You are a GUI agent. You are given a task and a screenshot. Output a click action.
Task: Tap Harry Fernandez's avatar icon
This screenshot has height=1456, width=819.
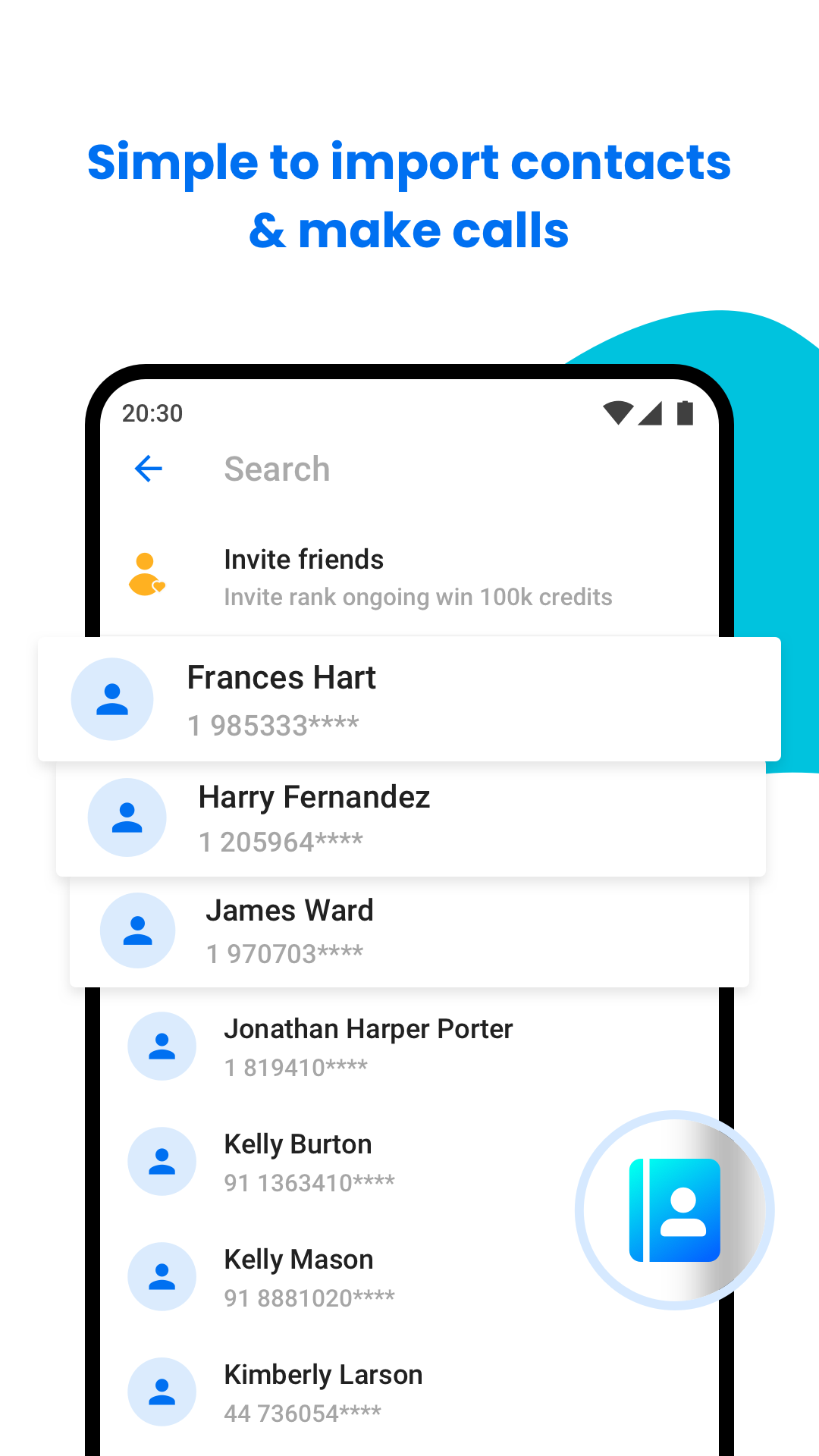tap(127, 817)
